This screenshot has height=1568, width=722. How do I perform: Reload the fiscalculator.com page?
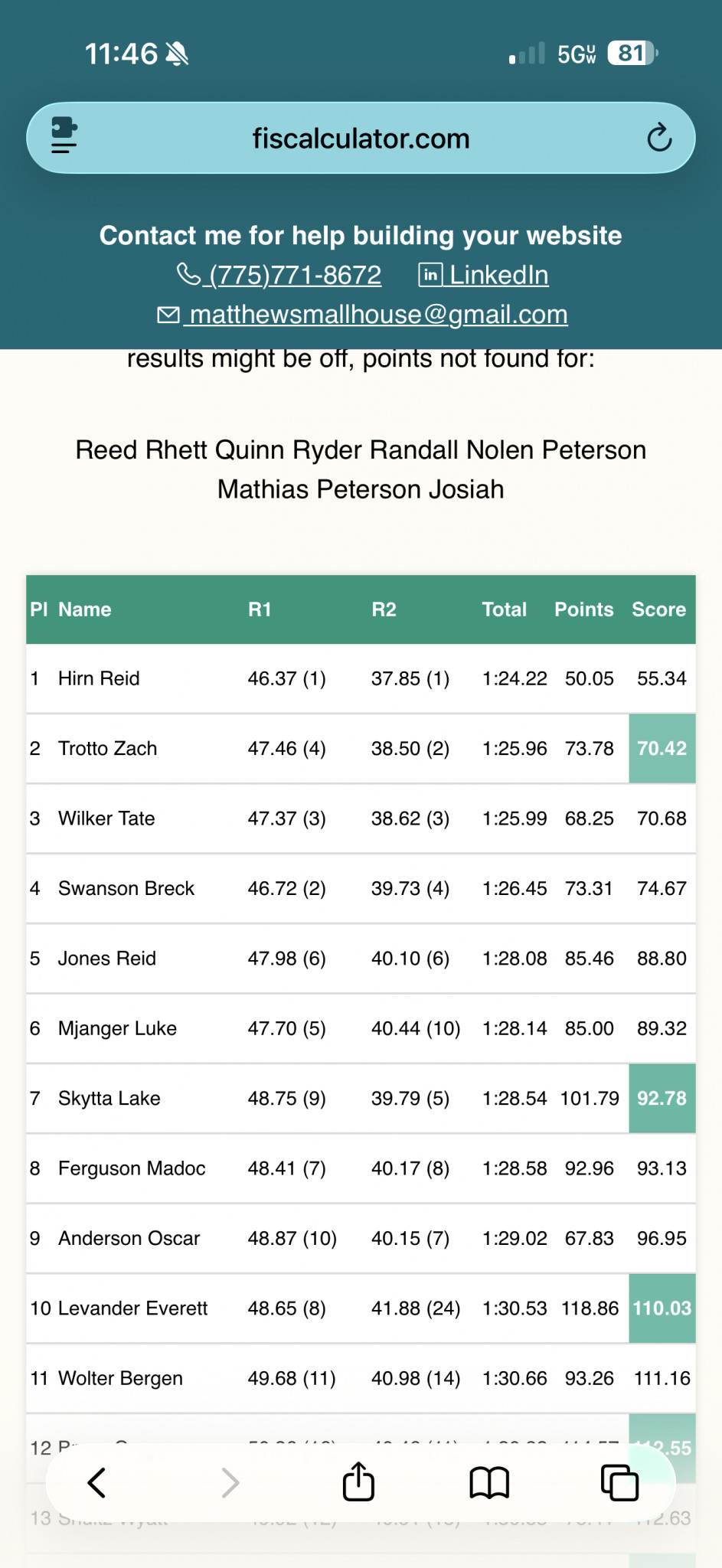click(x=659, y=138)
